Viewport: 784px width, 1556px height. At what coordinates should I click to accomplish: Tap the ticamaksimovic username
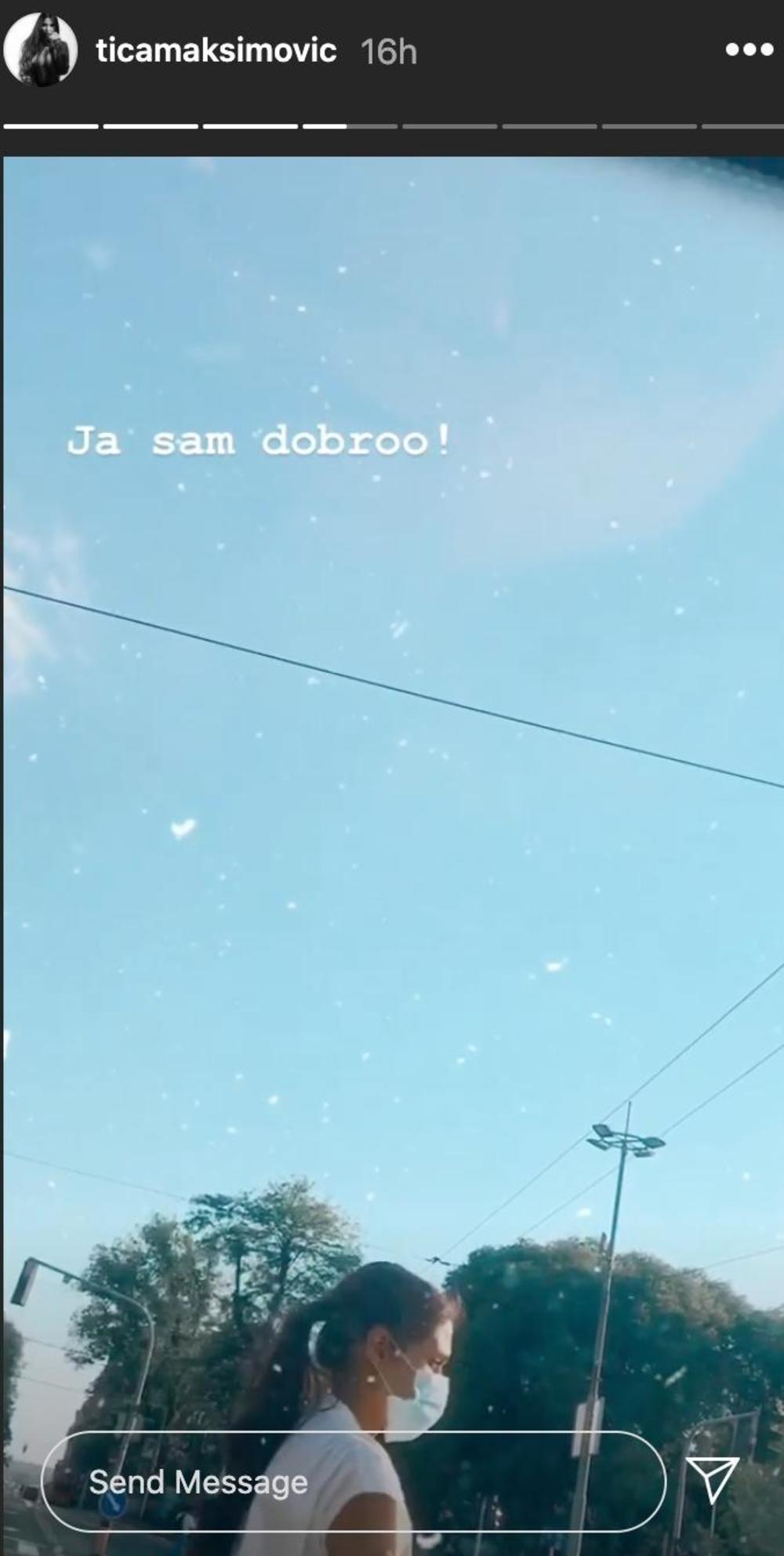click(216, 51)
